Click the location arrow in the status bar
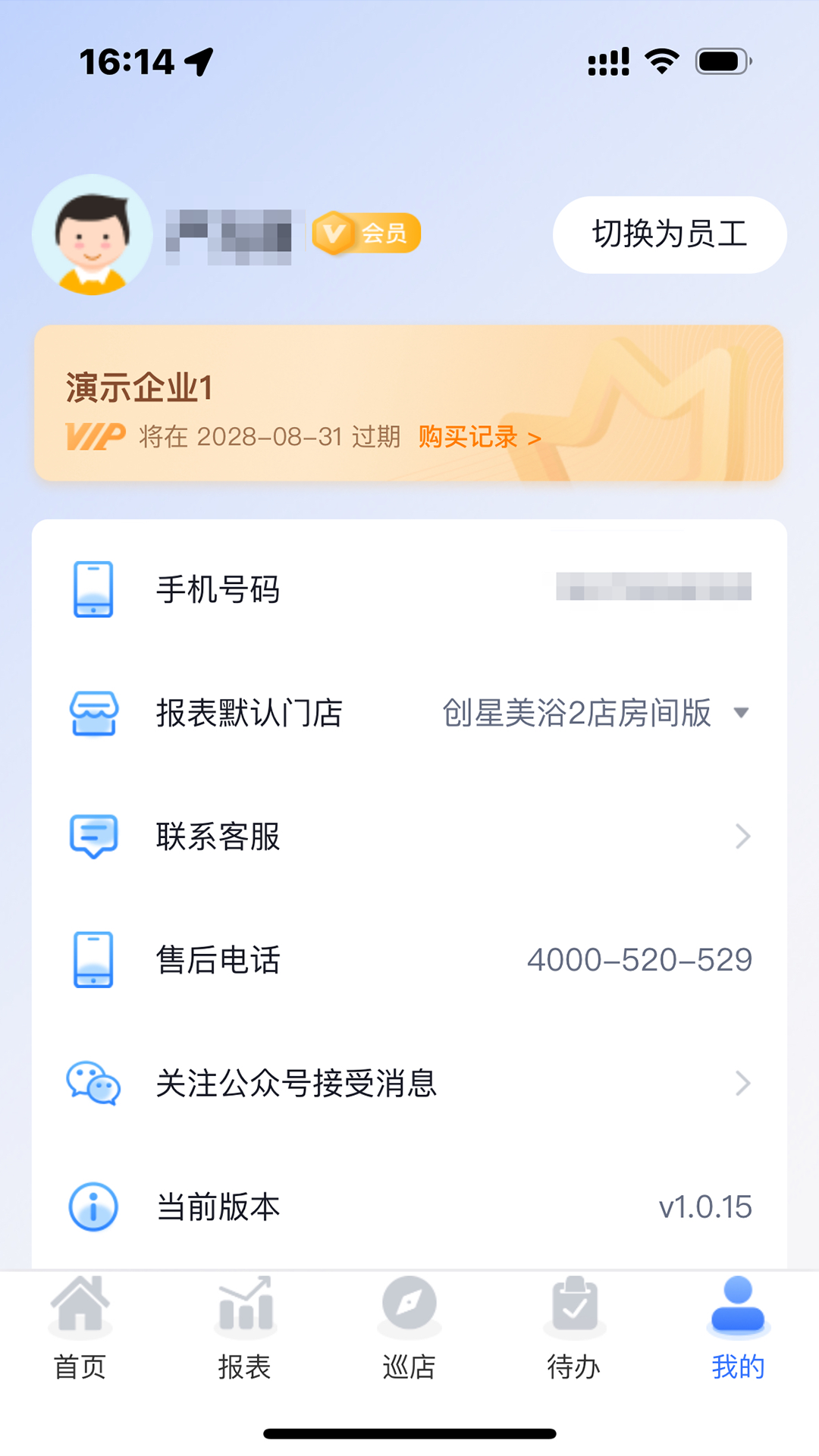Screen dimensions: 819x1456 click(x=199, y=61)
